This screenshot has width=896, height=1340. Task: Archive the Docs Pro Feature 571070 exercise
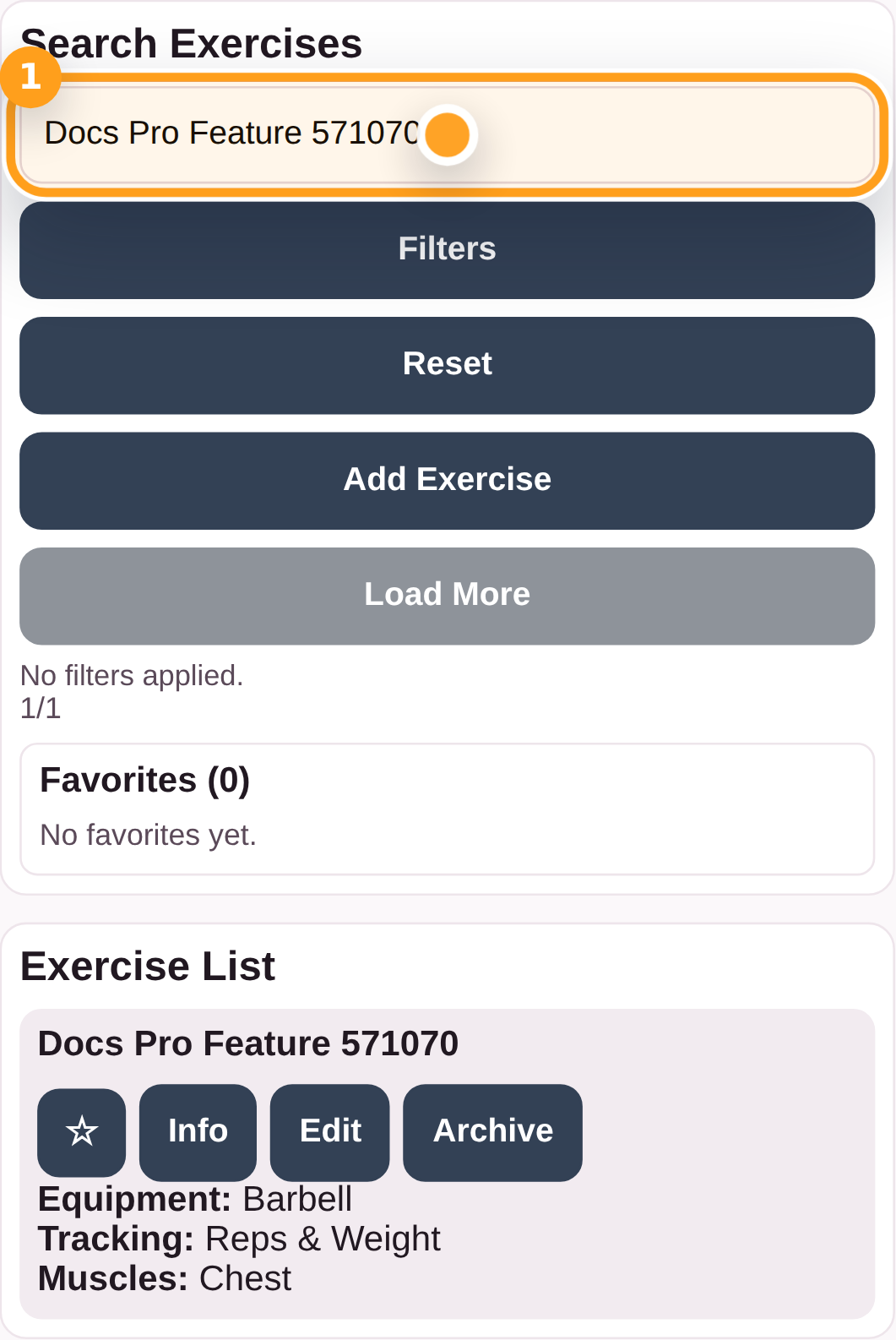click(x=492, y=1132)
